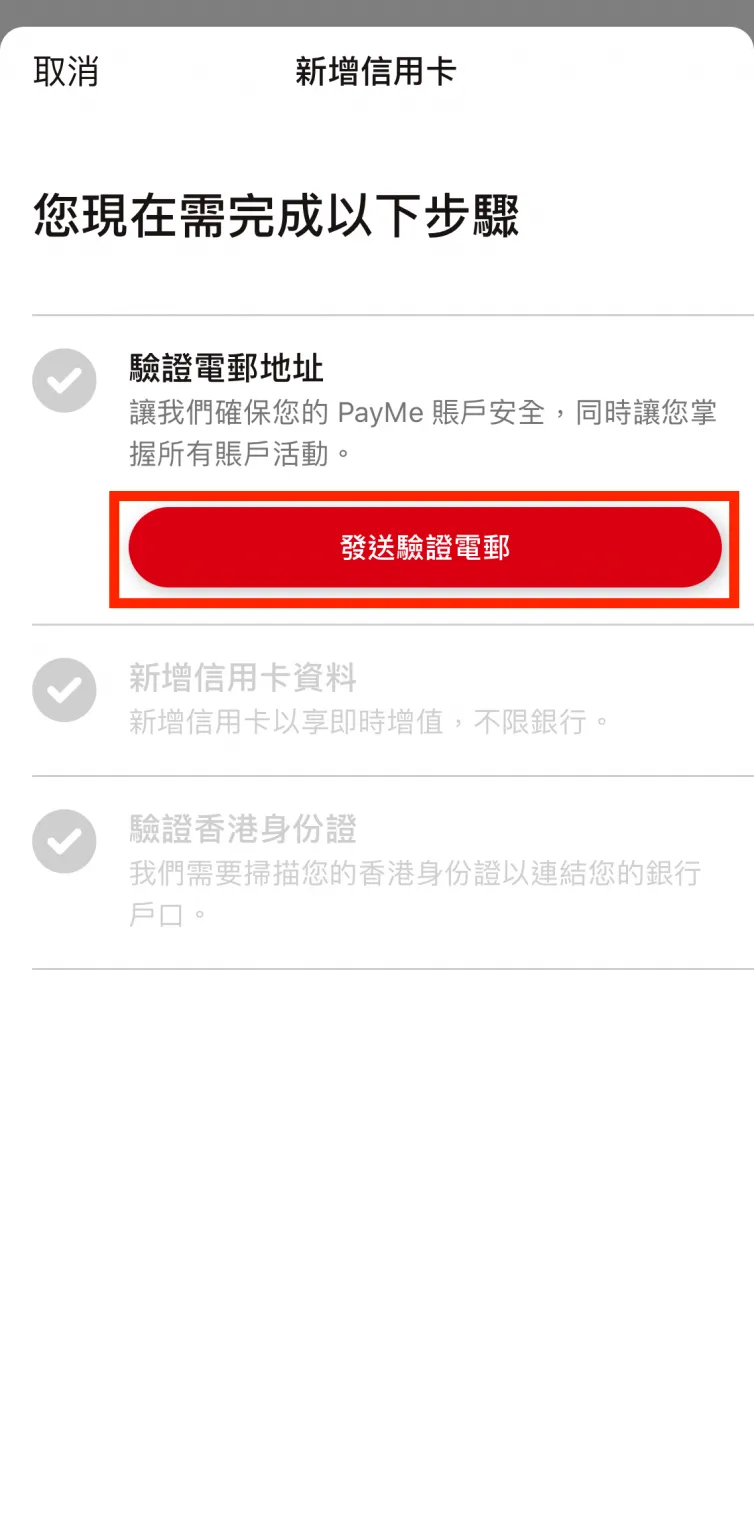
Task: Click 取消 to cancel adding a card
Action: pyautogui.click(x=66, y=71)
